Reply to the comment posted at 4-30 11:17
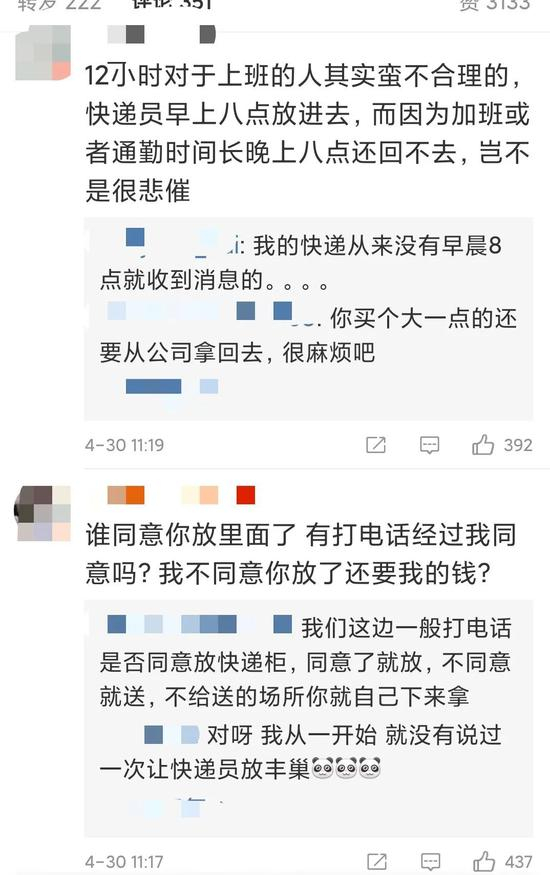The height and width of the screenshot is (875, 550). click(430, 862)
